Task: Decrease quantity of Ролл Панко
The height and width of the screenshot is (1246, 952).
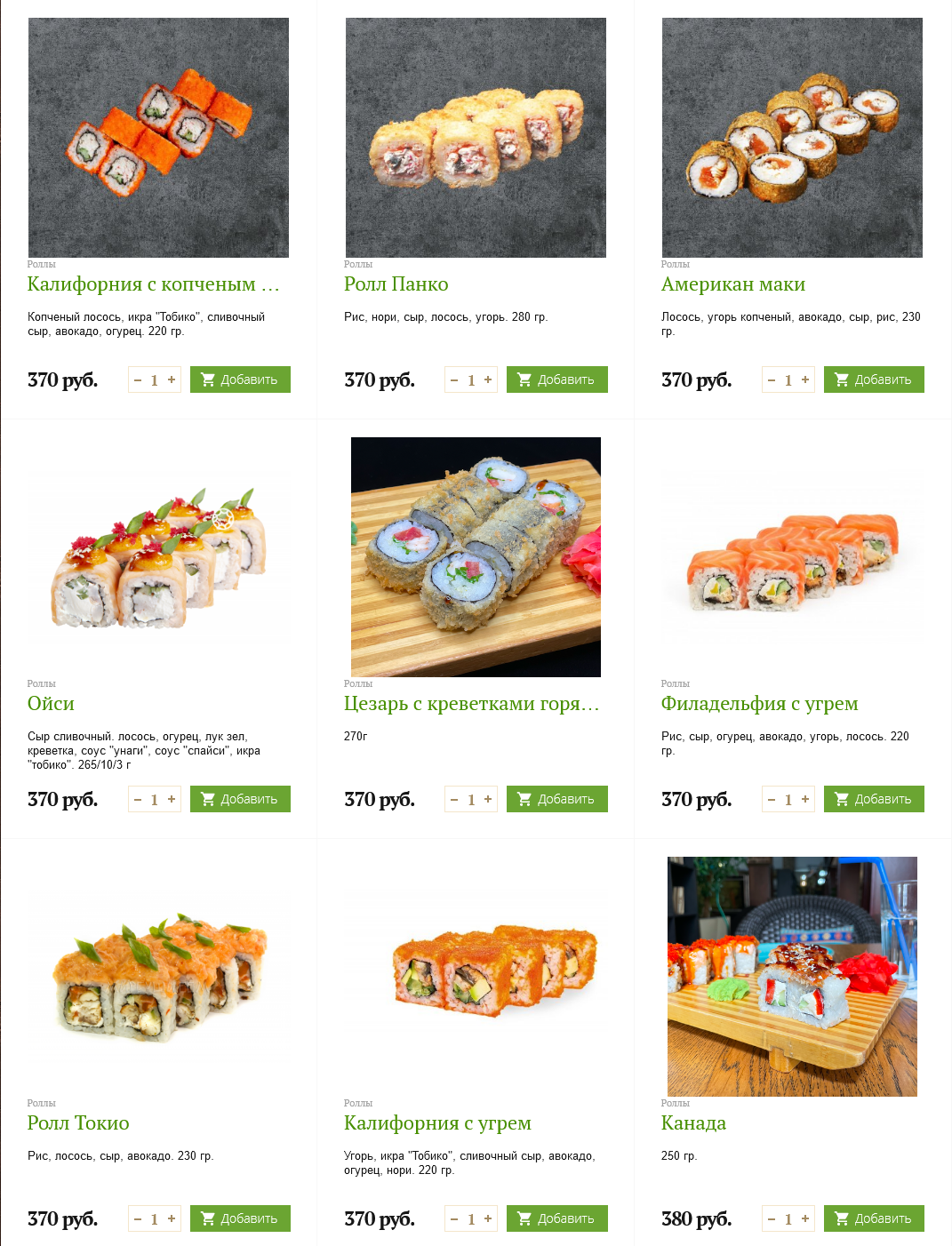Action: pos(454,380)
